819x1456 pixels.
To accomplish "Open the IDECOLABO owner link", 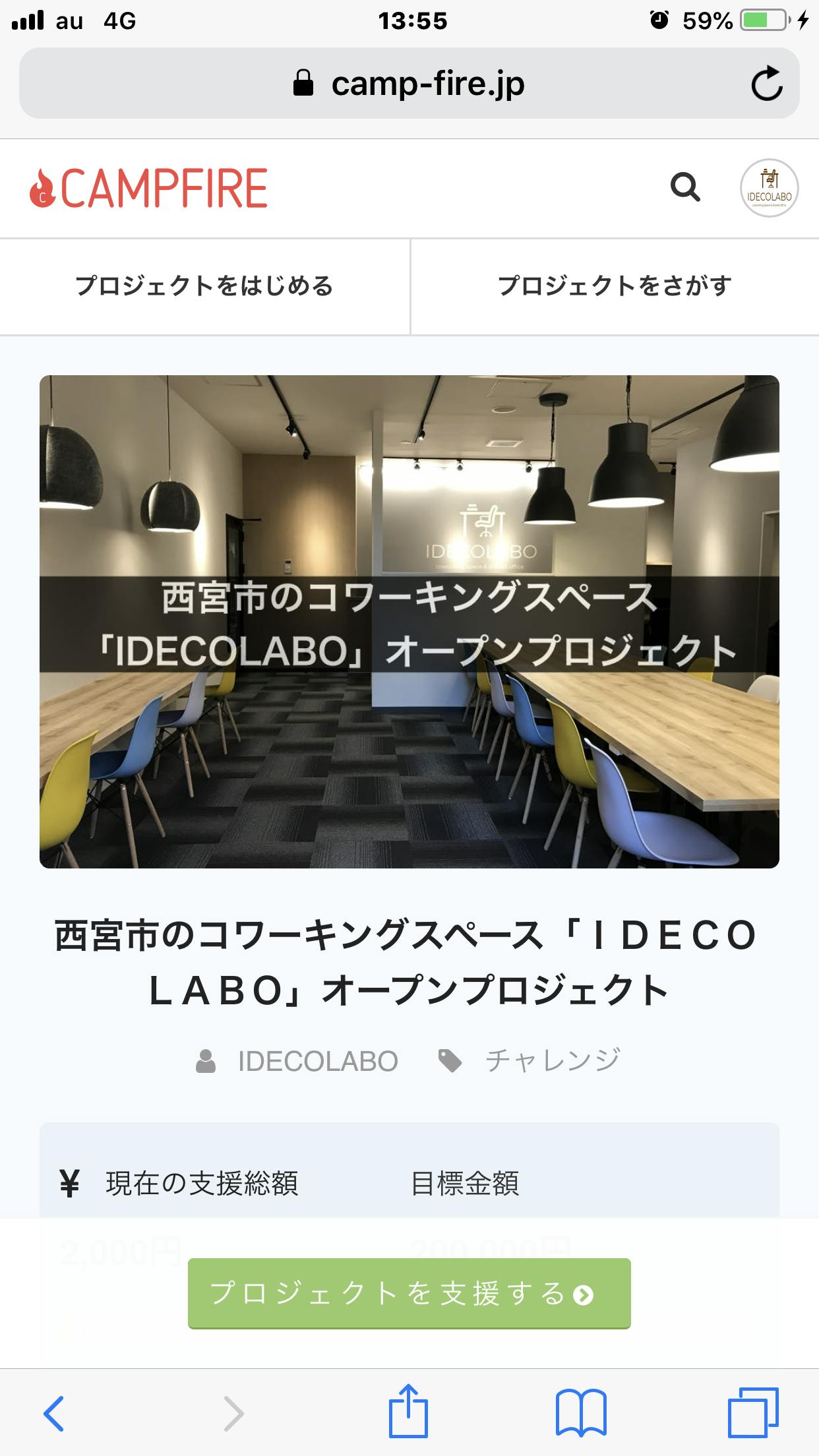I will pyautogui.click(x=317, y=1061).
